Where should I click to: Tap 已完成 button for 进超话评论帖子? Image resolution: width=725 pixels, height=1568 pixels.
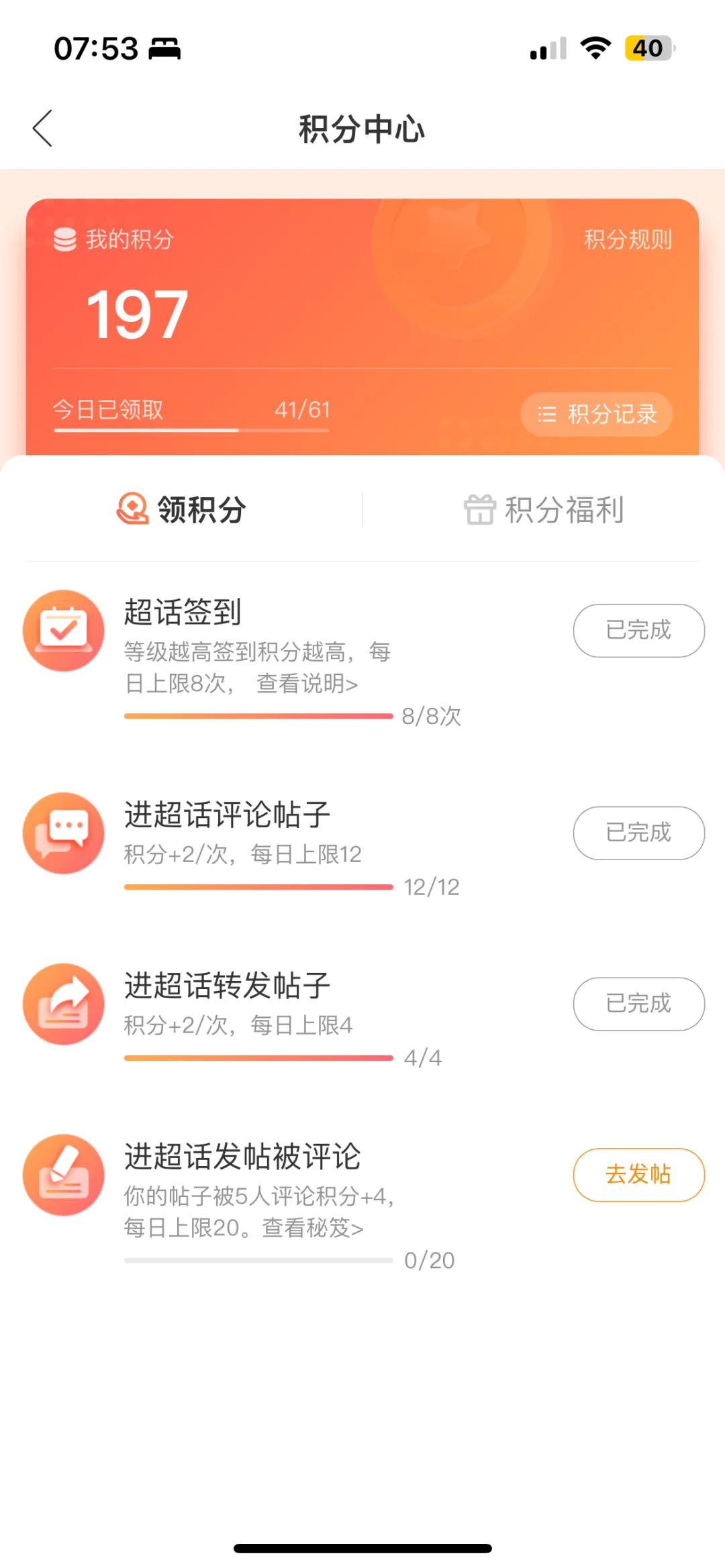point(638,833)
